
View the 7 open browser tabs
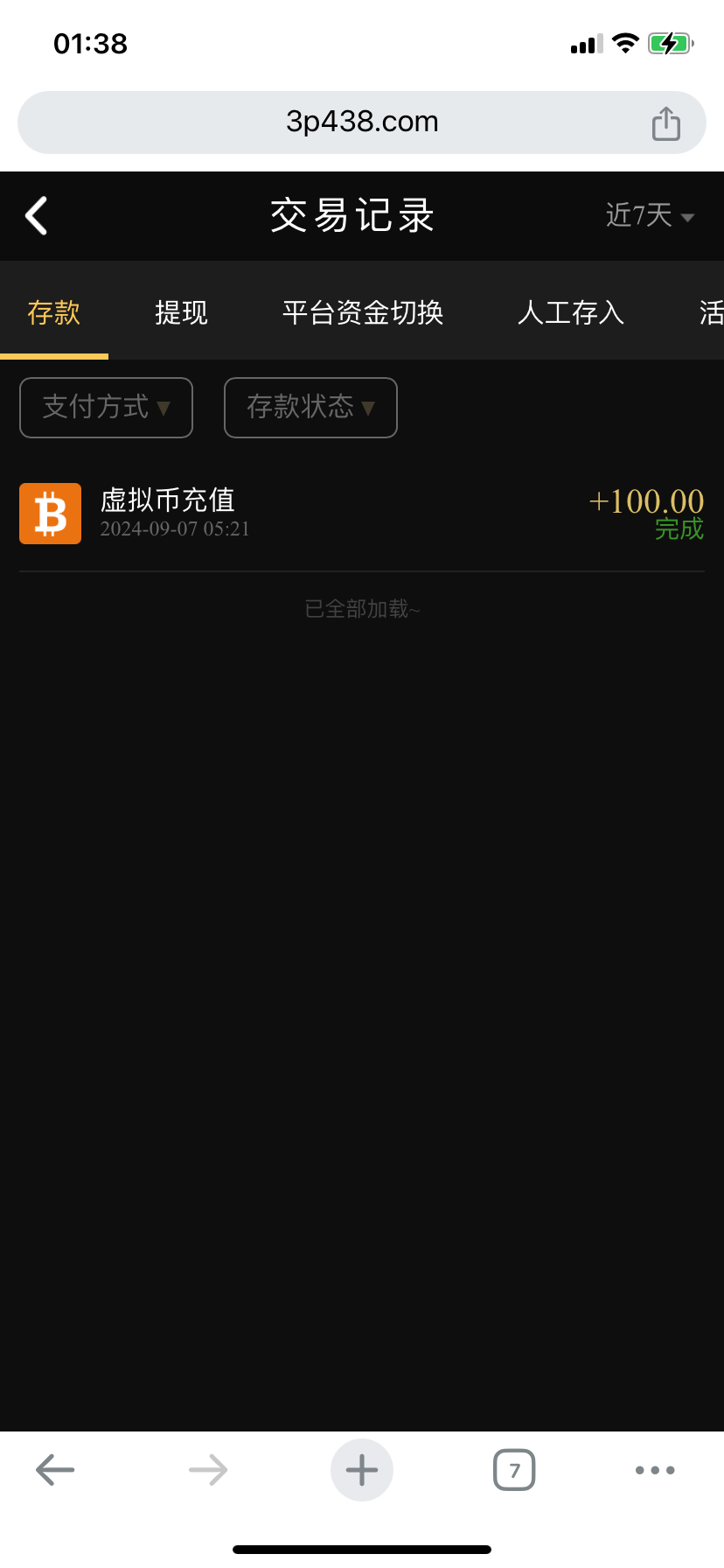coord(514,1470)
